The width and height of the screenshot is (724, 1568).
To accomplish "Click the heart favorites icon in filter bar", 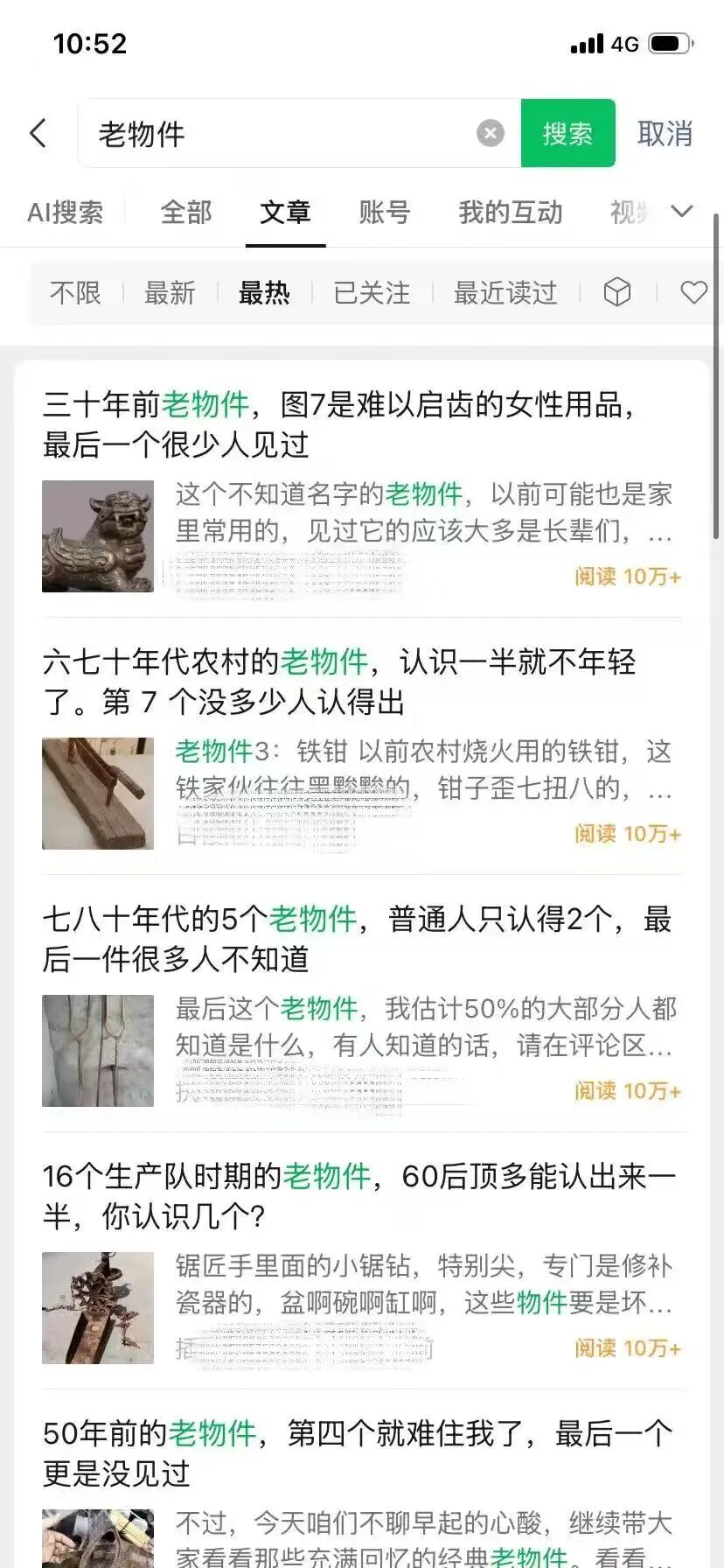I will [x=693, y=291].
